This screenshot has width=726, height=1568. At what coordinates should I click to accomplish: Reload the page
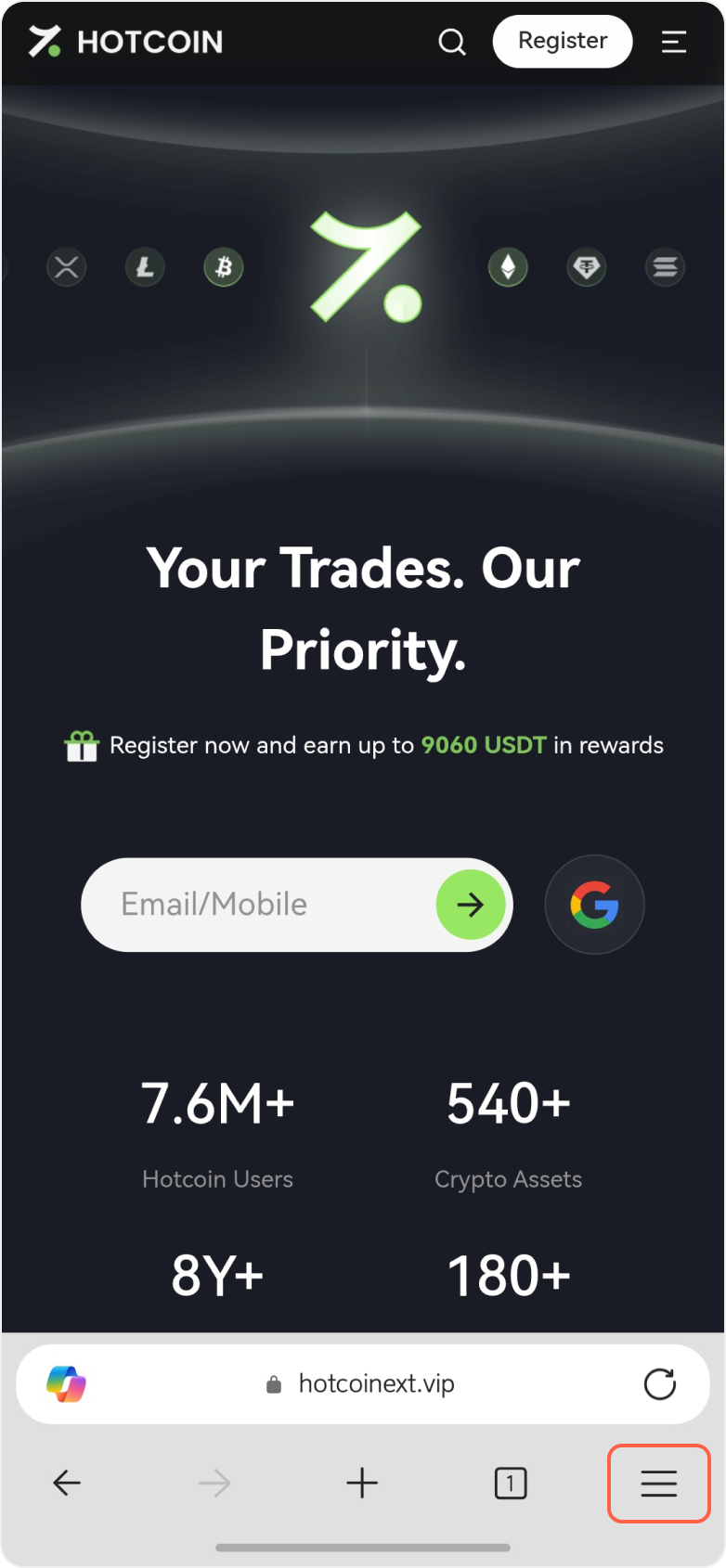pyautogui.click(x=659, y=1384)
